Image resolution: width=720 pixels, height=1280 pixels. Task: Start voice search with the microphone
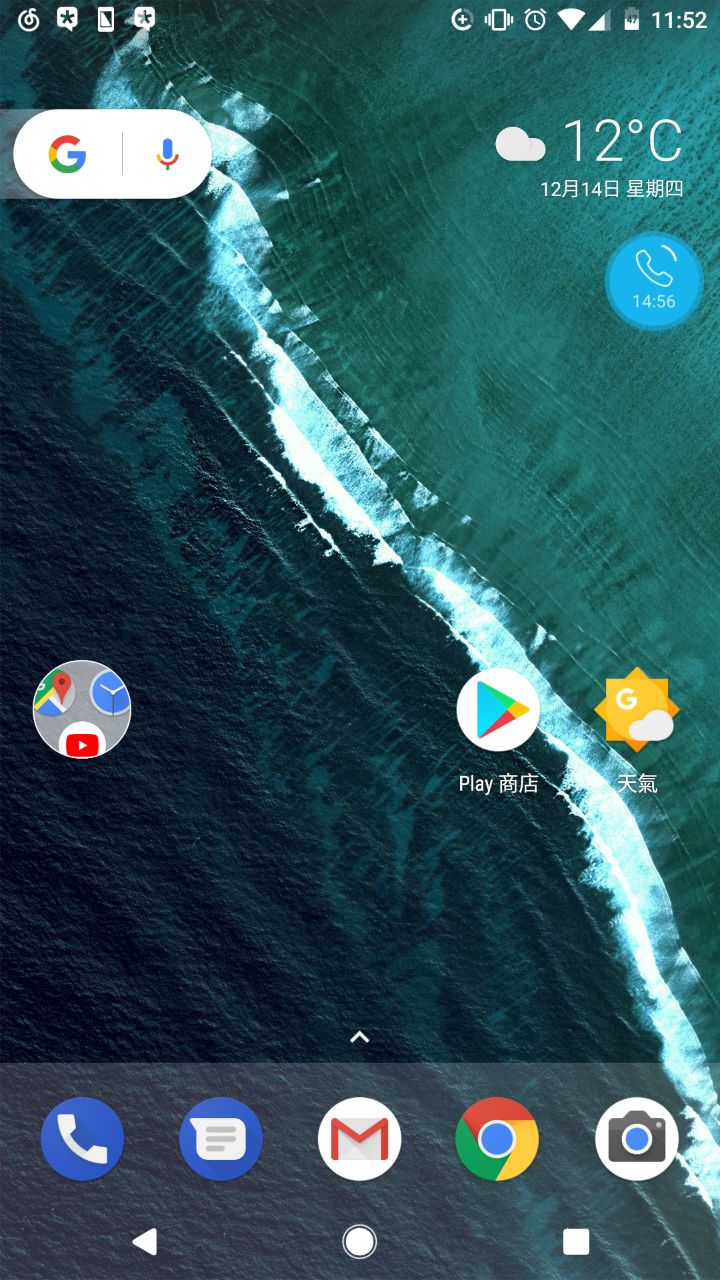pos(167,155)
